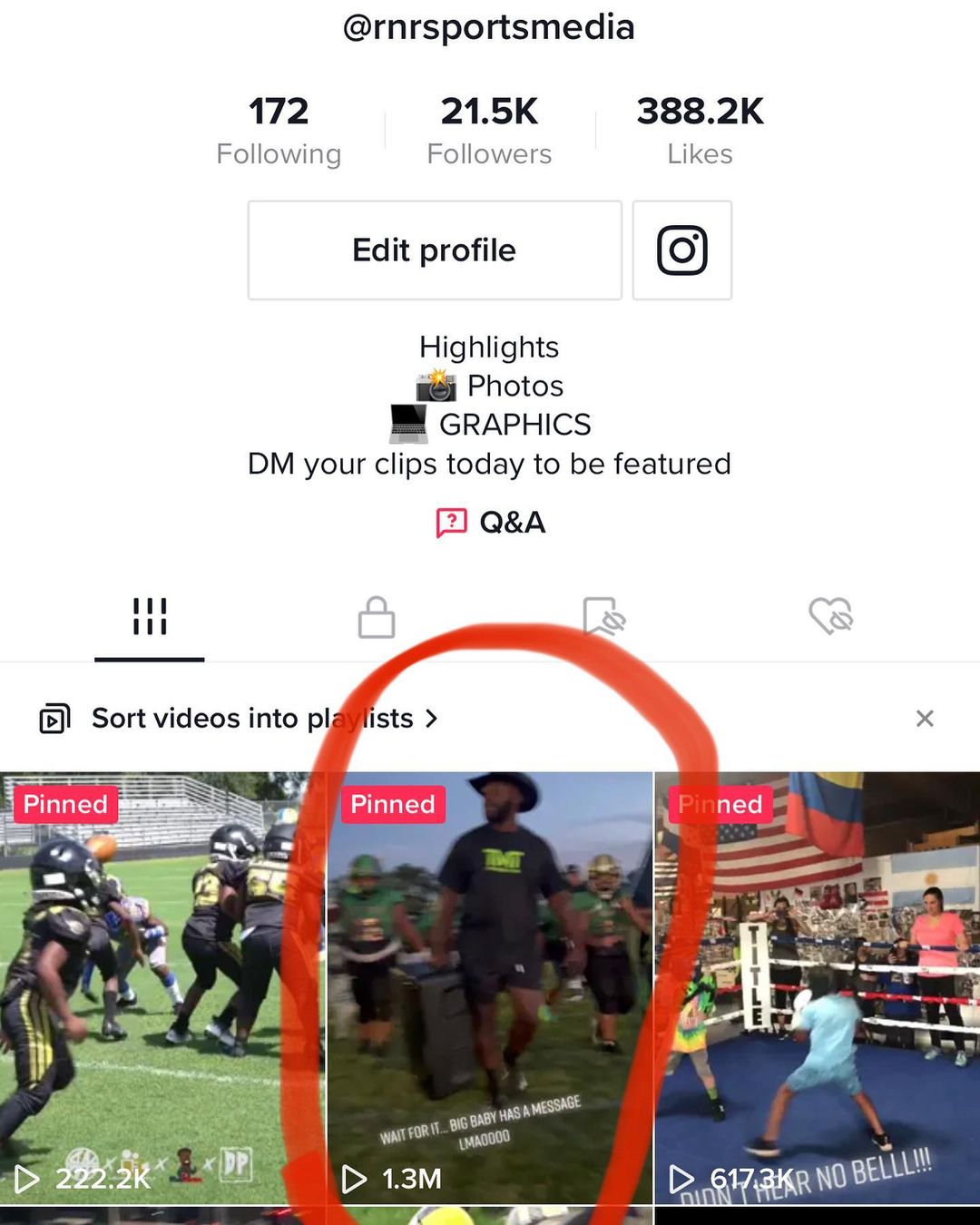The width and height of the screenshot is (980, 1225).
Task: View the 172 Following list
Action: coord(279,132)
